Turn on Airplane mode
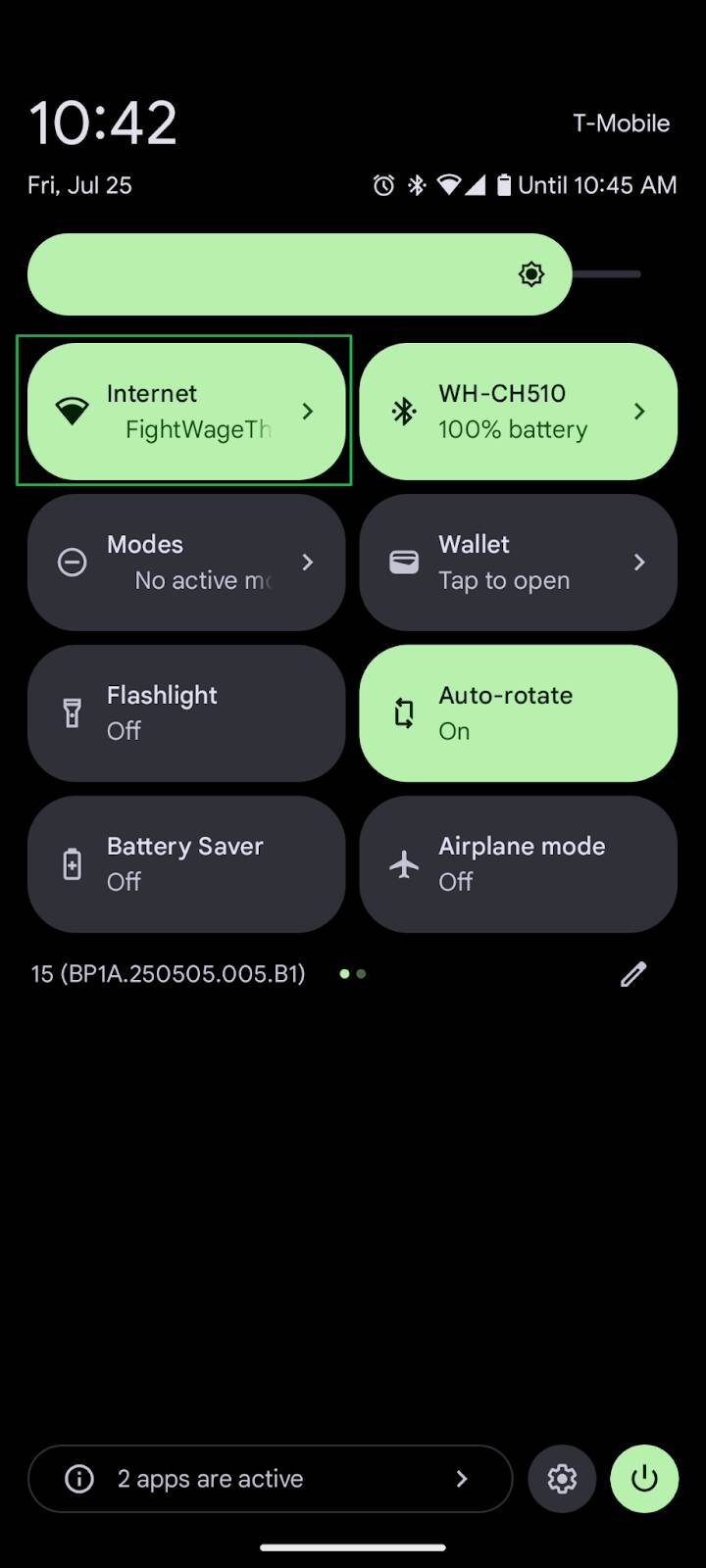Viewport: 706px width, 1568px height. (x=518, y=863)
